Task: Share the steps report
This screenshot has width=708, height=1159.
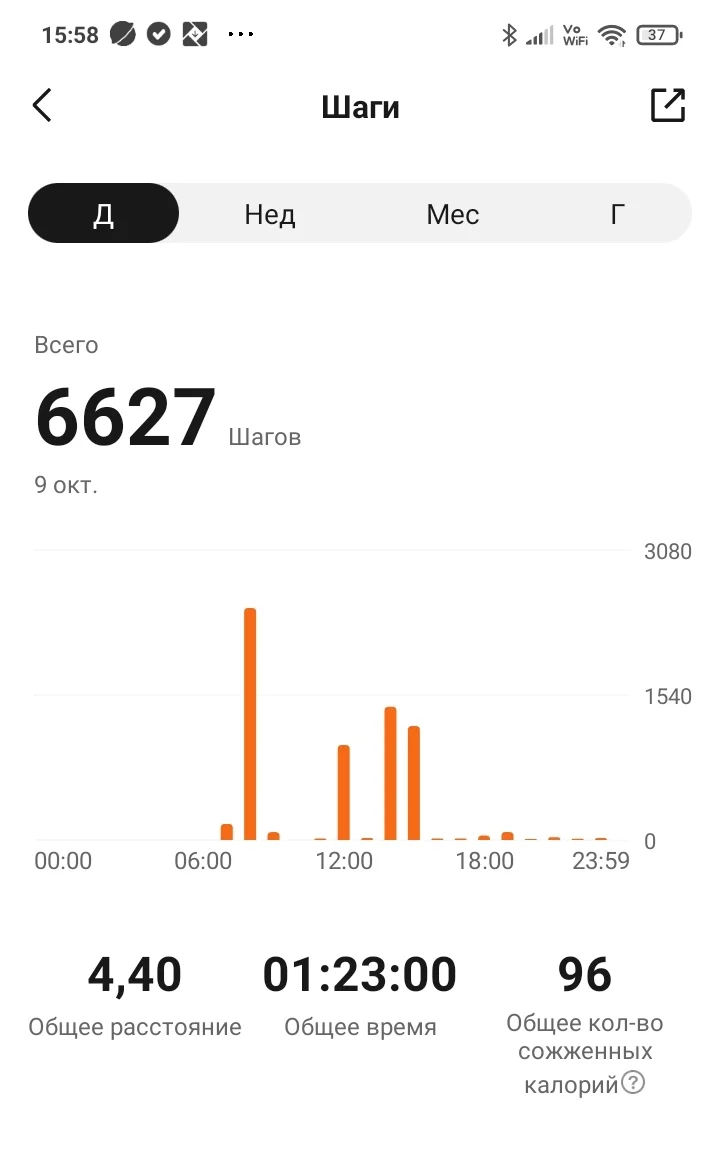Action: click(667, 105)
